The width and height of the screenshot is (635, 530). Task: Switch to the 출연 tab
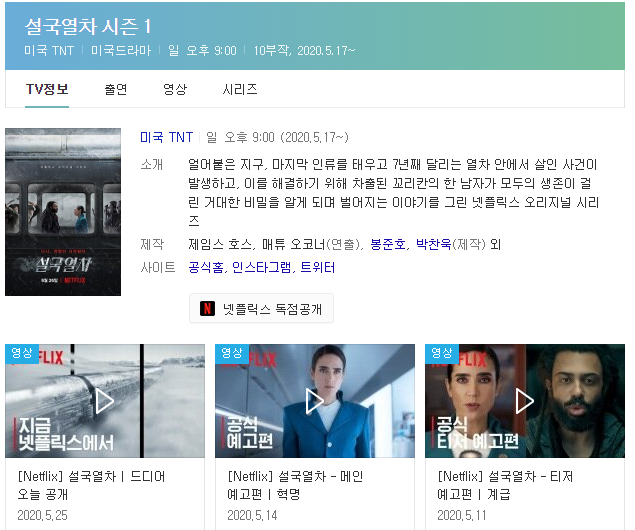click(116, 89)
